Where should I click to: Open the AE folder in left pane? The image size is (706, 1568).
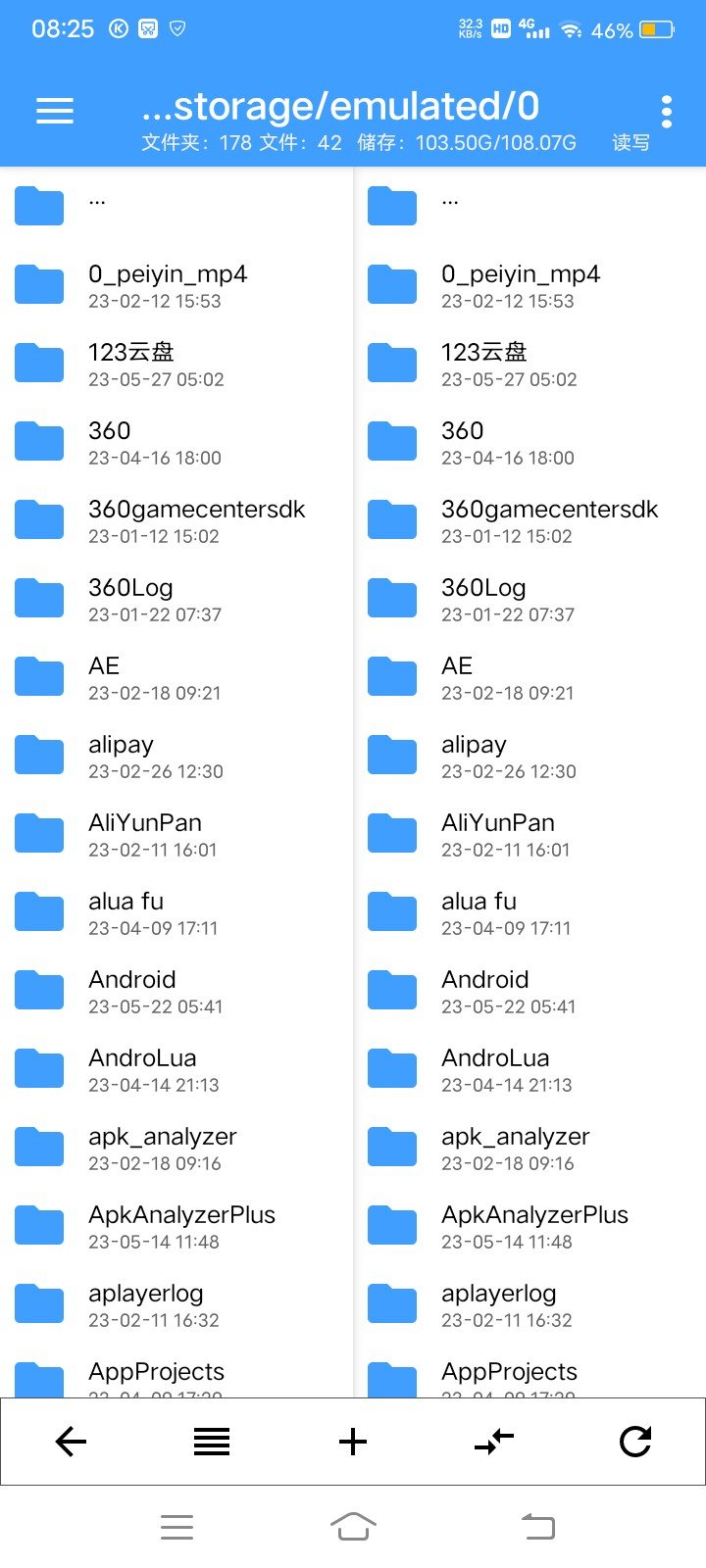click(x=176, y=677)
